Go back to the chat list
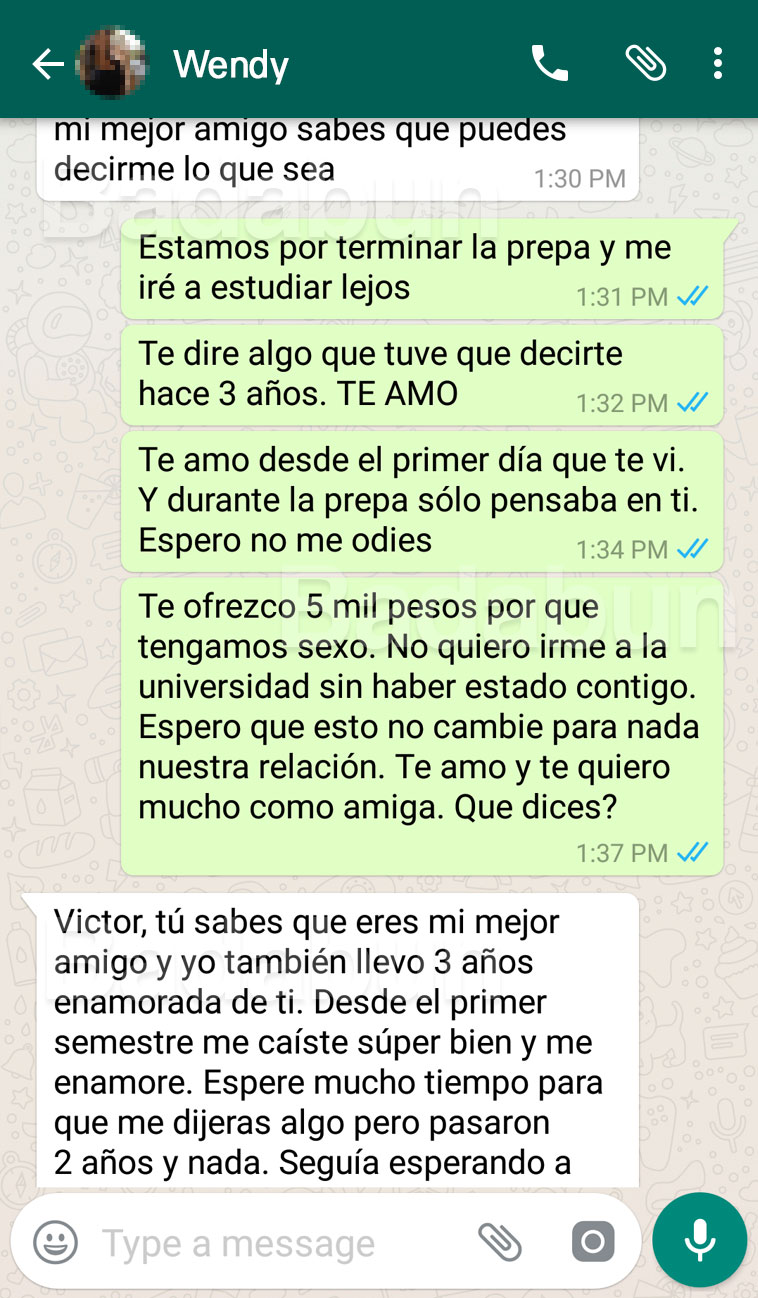 click(47, 65)
